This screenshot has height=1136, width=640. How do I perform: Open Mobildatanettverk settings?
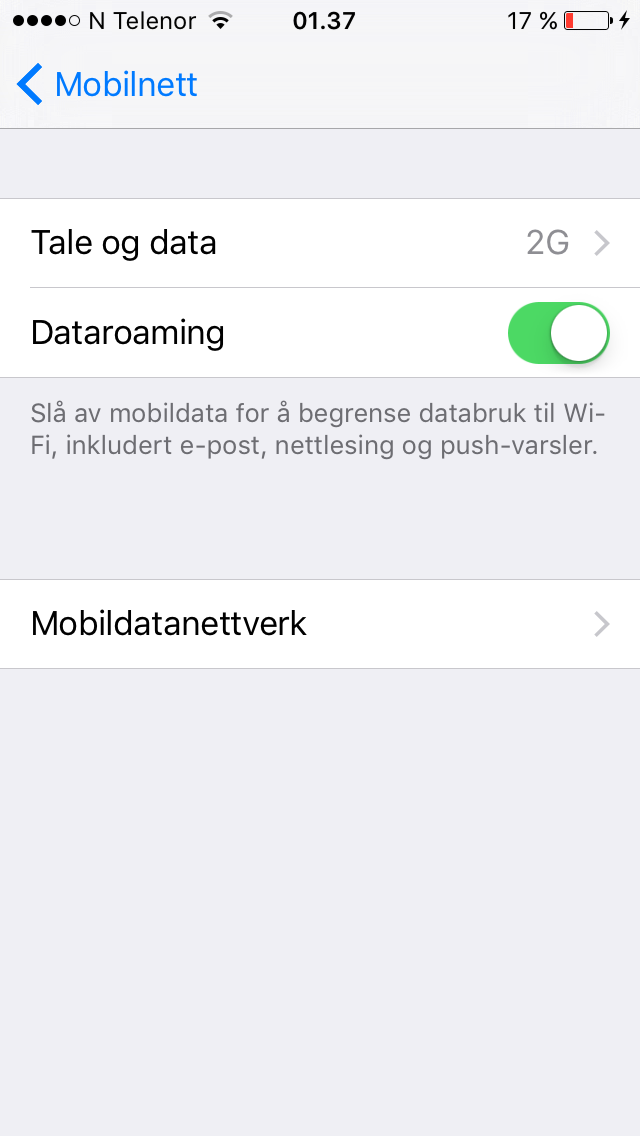(320, 624)
